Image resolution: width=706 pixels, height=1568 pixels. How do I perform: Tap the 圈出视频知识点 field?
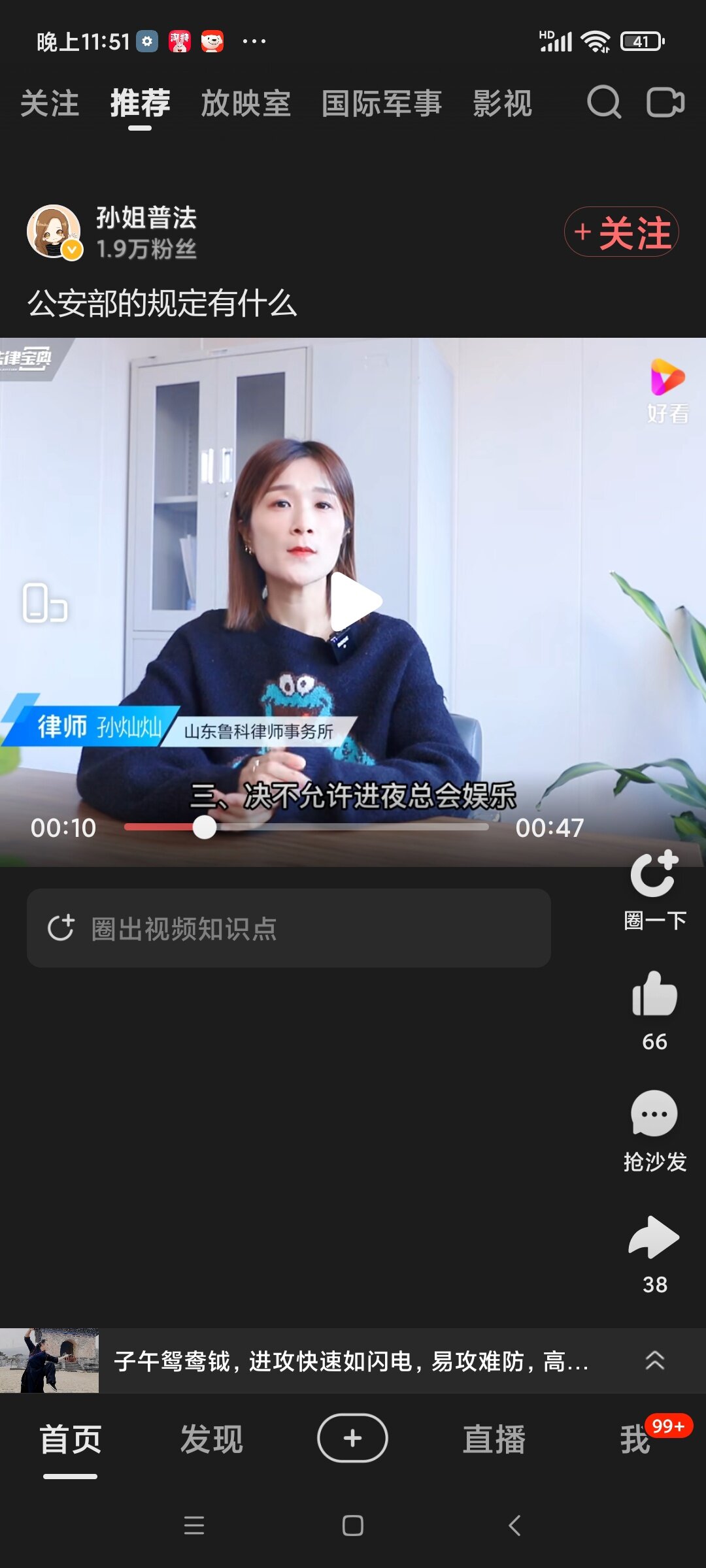click(x=288, y=928)
